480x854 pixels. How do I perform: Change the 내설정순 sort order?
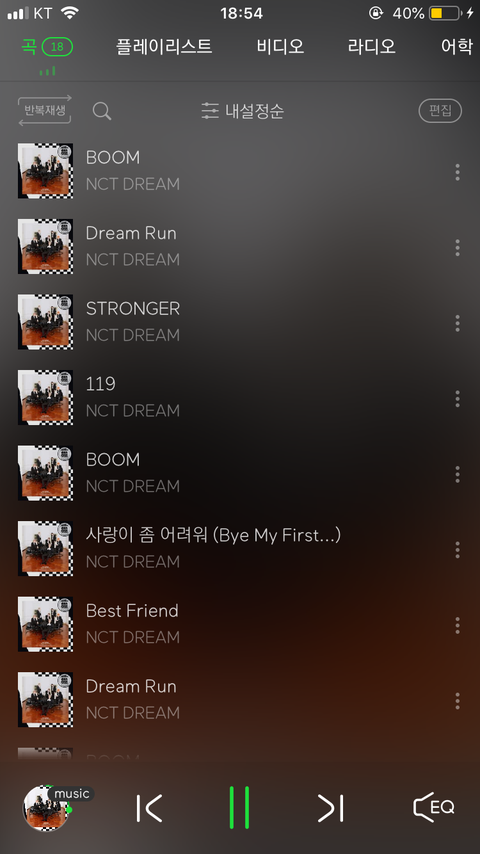[x=242, y=111]
